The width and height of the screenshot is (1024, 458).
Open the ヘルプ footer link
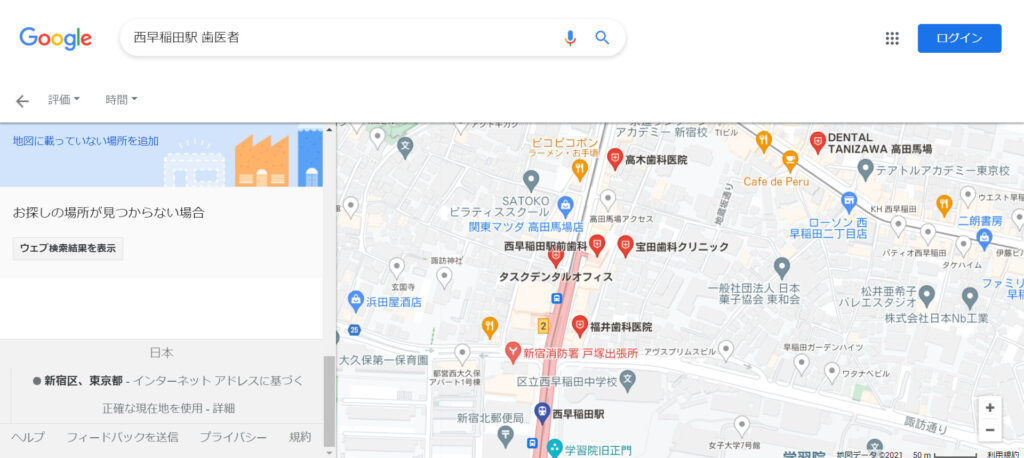28,437
